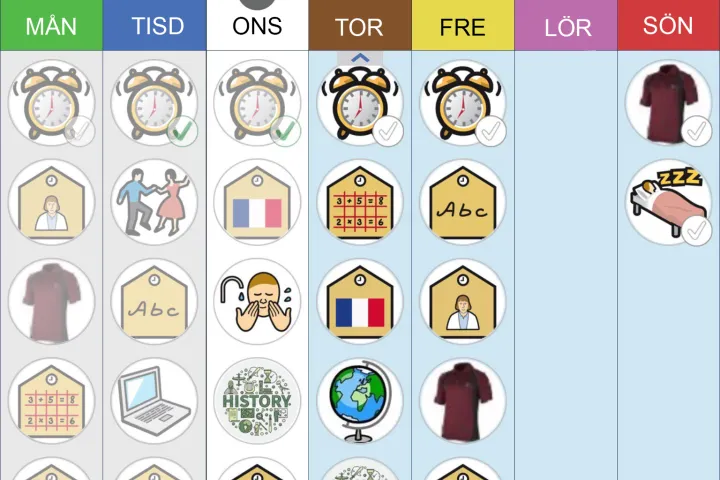Image resolution: width=720 pixels, height=480 pixels.
Task: Switch to the TOR day header
Action: click(x=359, y=26)
